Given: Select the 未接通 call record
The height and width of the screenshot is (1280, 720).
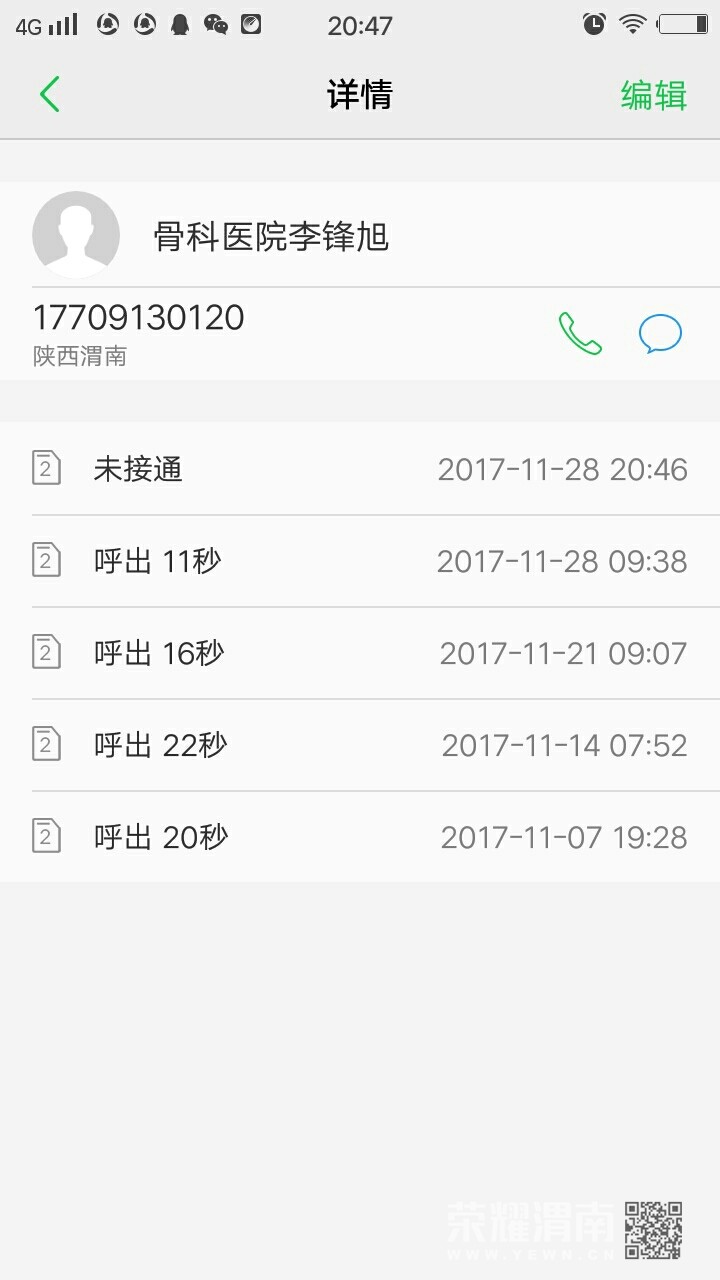Looking at the screenshot, I should click(360, 469).
